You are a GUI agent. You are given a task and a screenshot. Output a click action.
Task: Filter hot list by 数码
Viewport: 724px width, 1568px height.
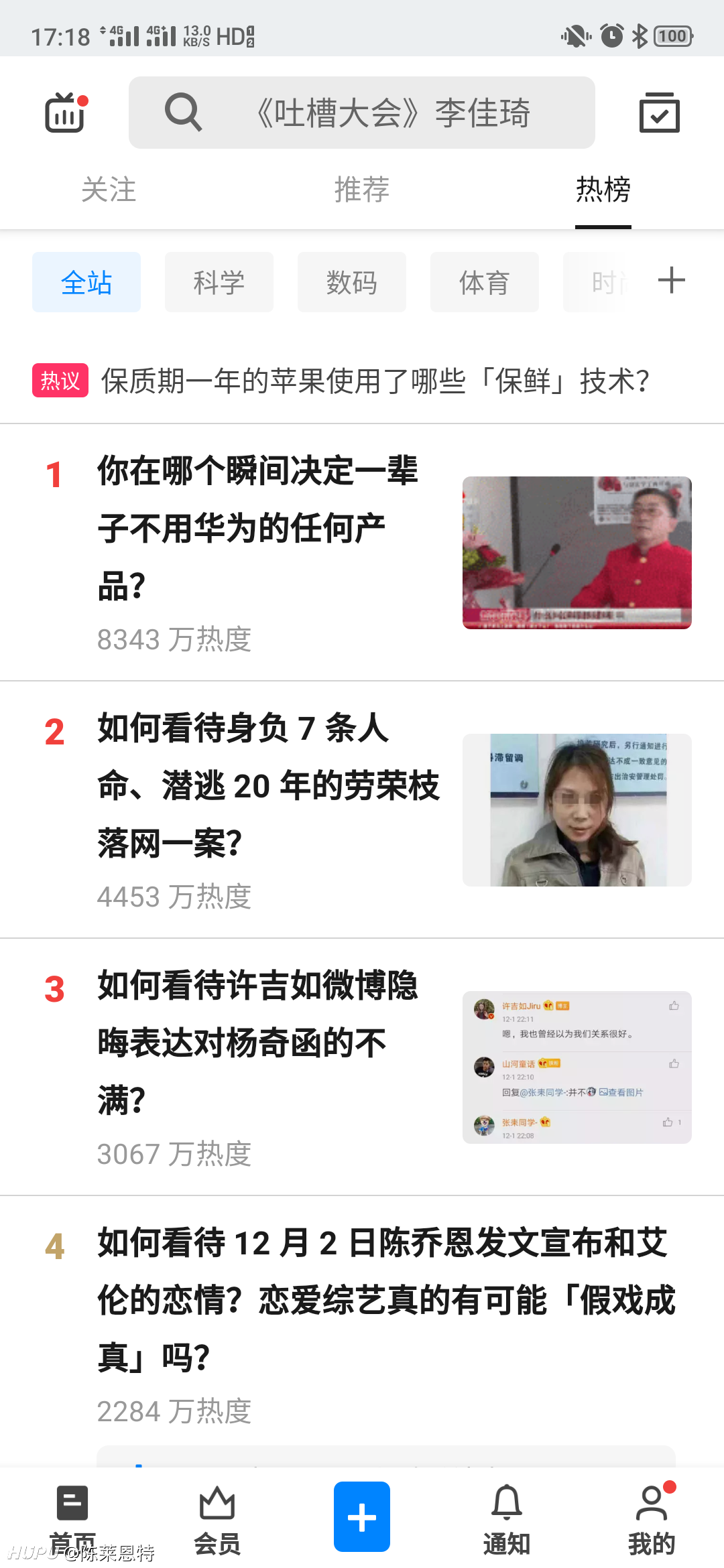coord(352,282)
